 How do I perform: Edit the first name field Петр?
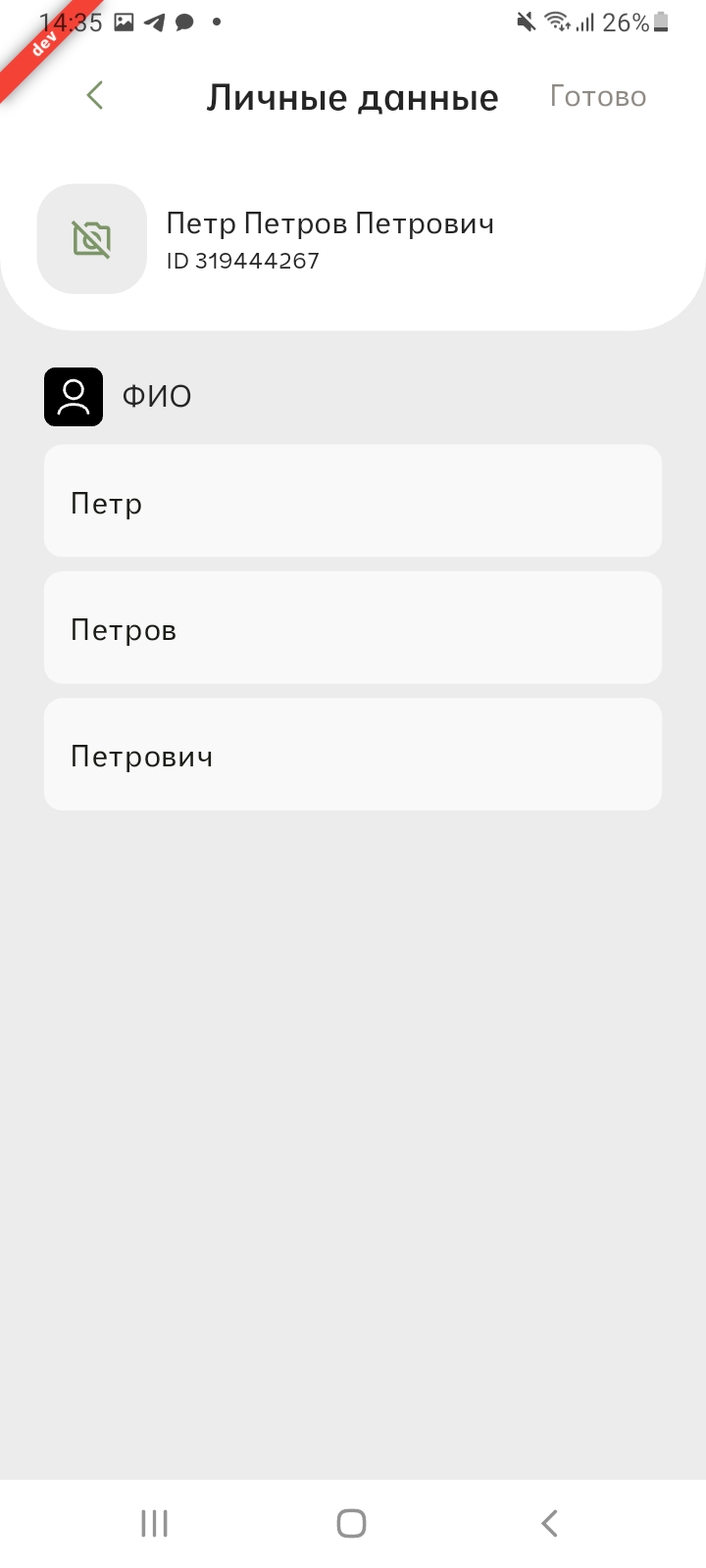353,502
